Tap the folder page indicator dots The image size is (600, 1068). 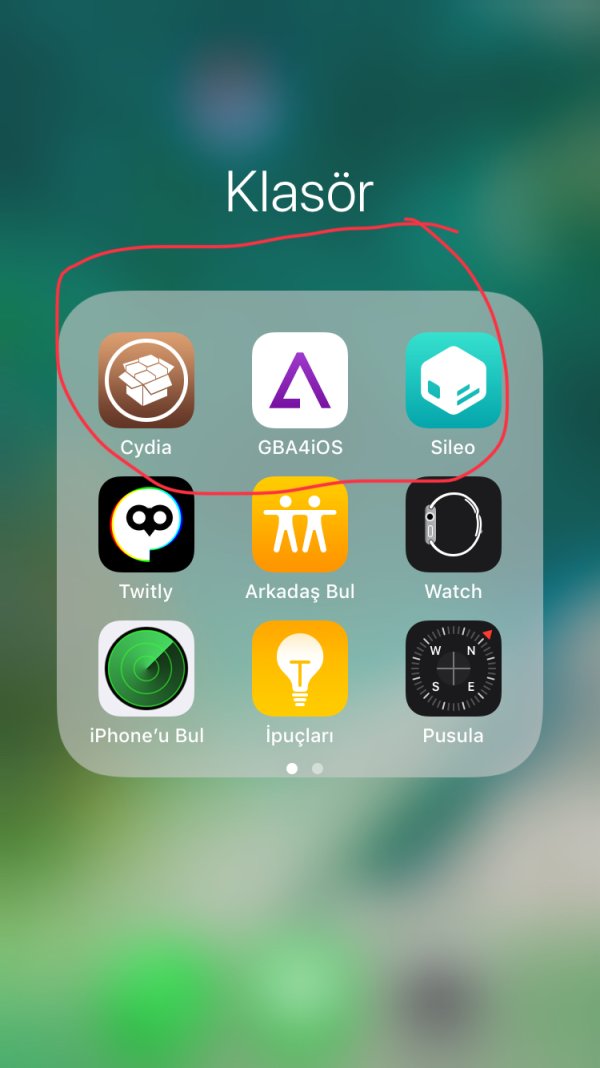click(x=305, y=768)
